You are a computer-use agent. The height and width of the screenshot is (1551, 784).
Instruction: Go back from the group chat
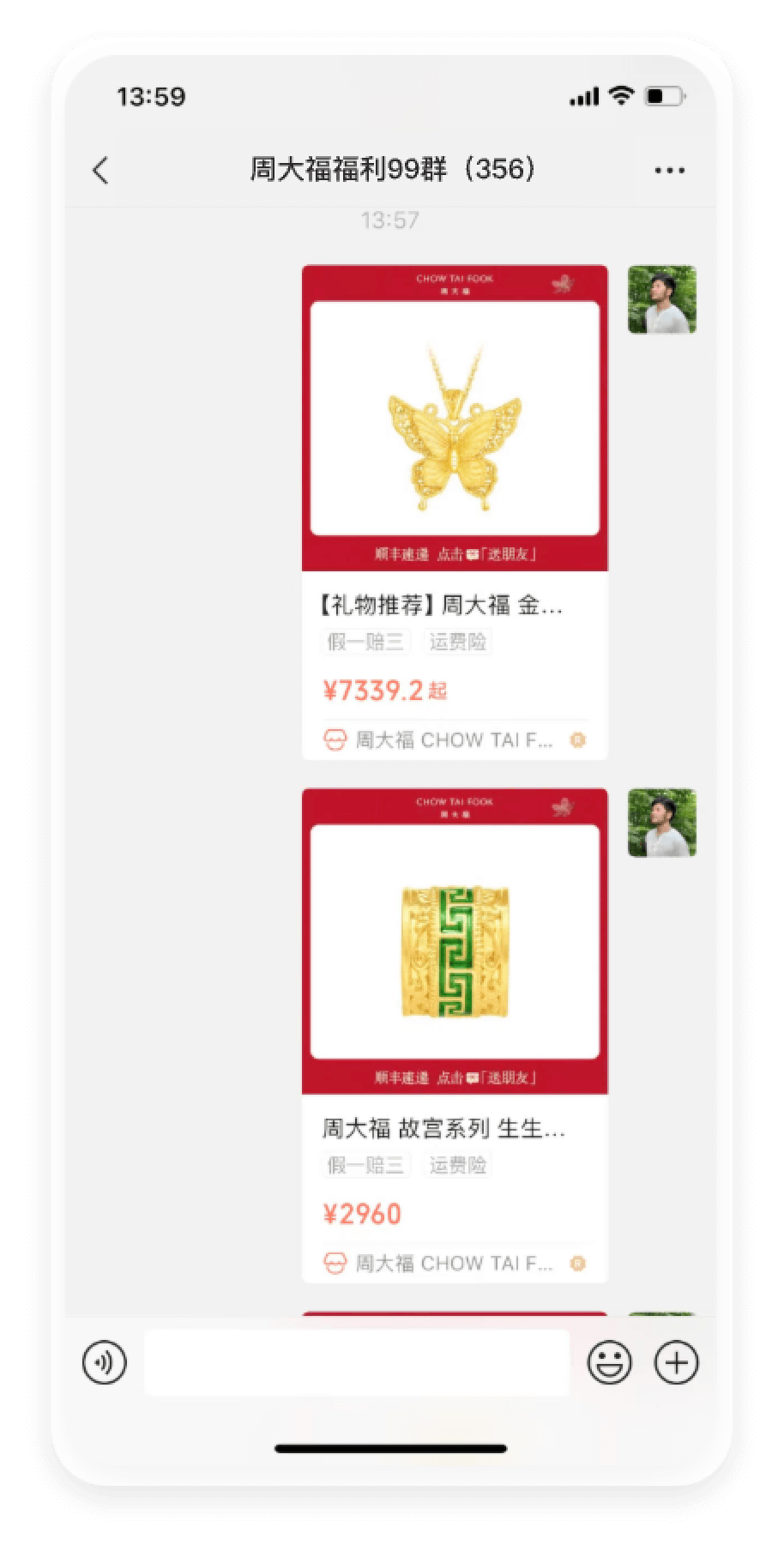tap(101, 170)
